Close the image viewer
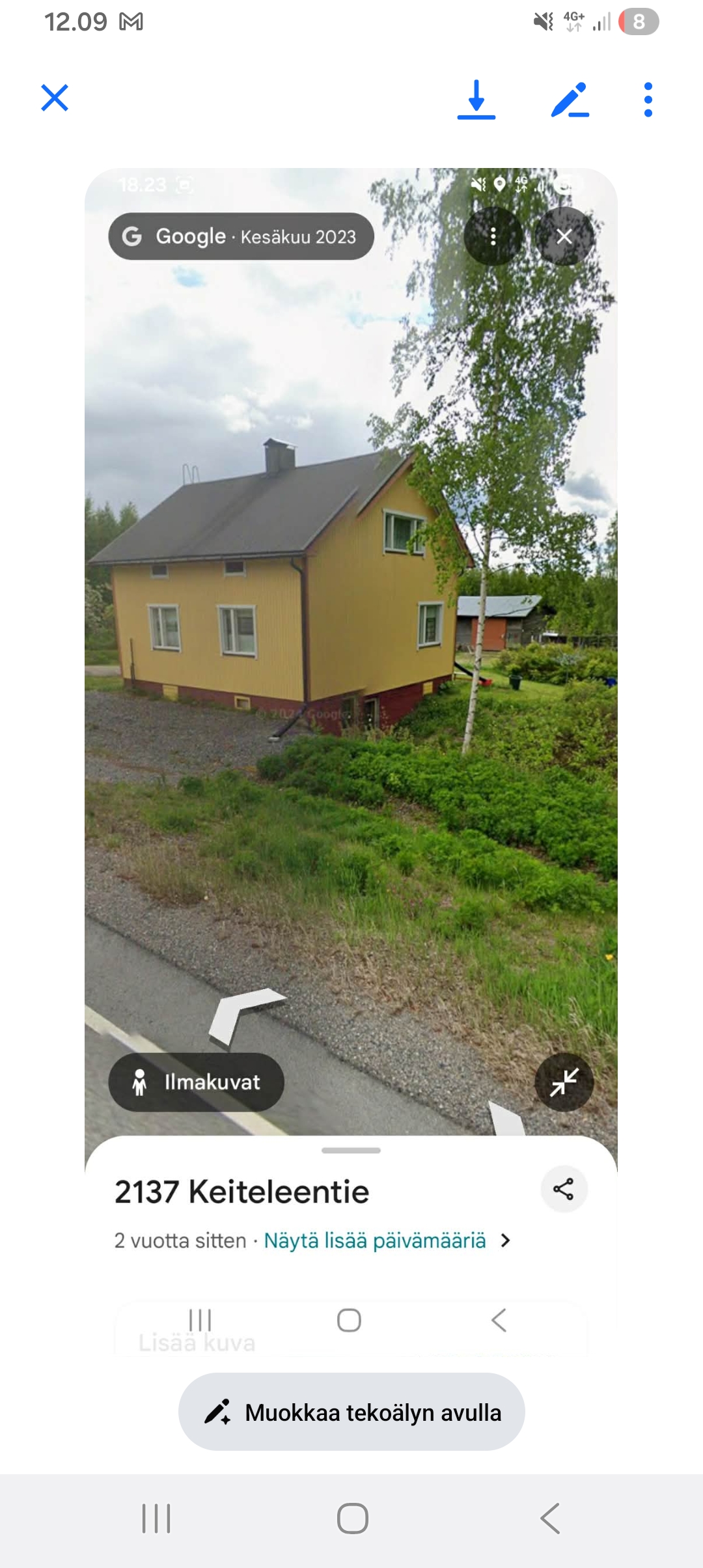703x1568 pixels. point(55,98)
